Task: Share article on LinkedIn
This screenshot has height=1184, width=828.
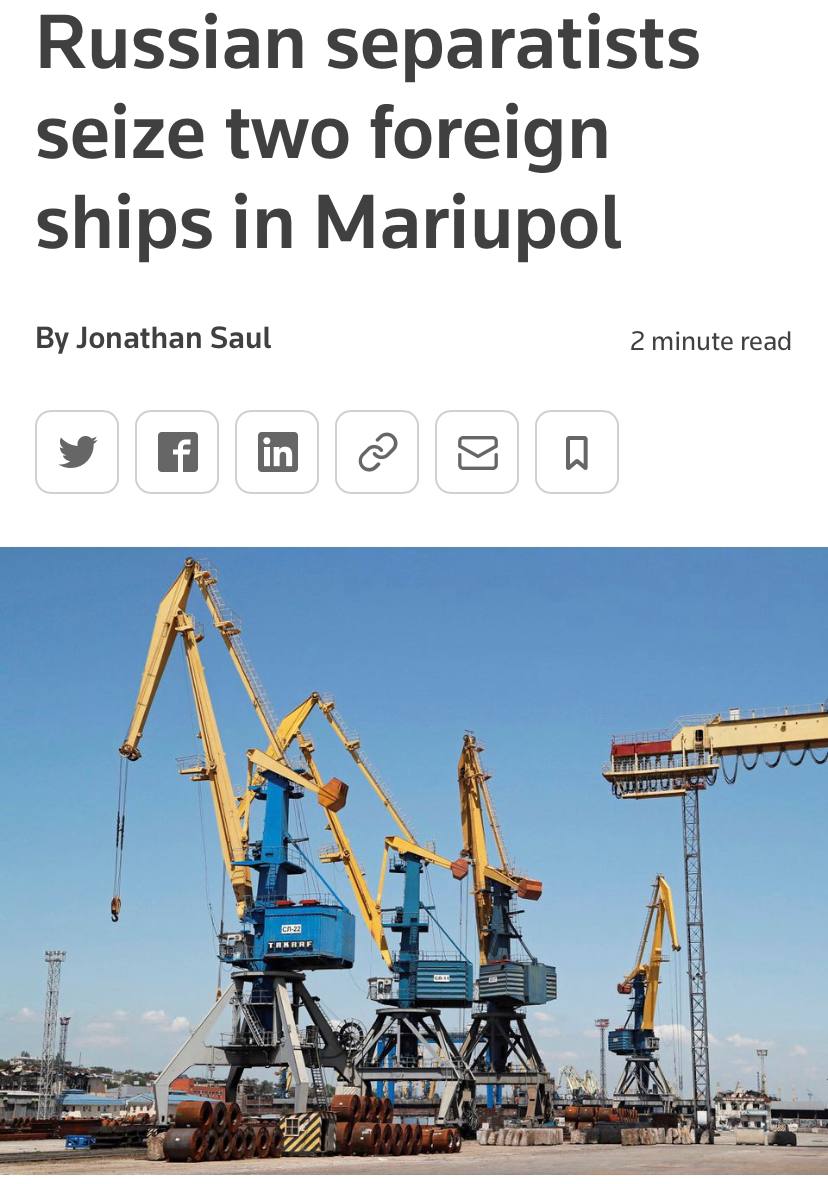Action: pos(277,452)
